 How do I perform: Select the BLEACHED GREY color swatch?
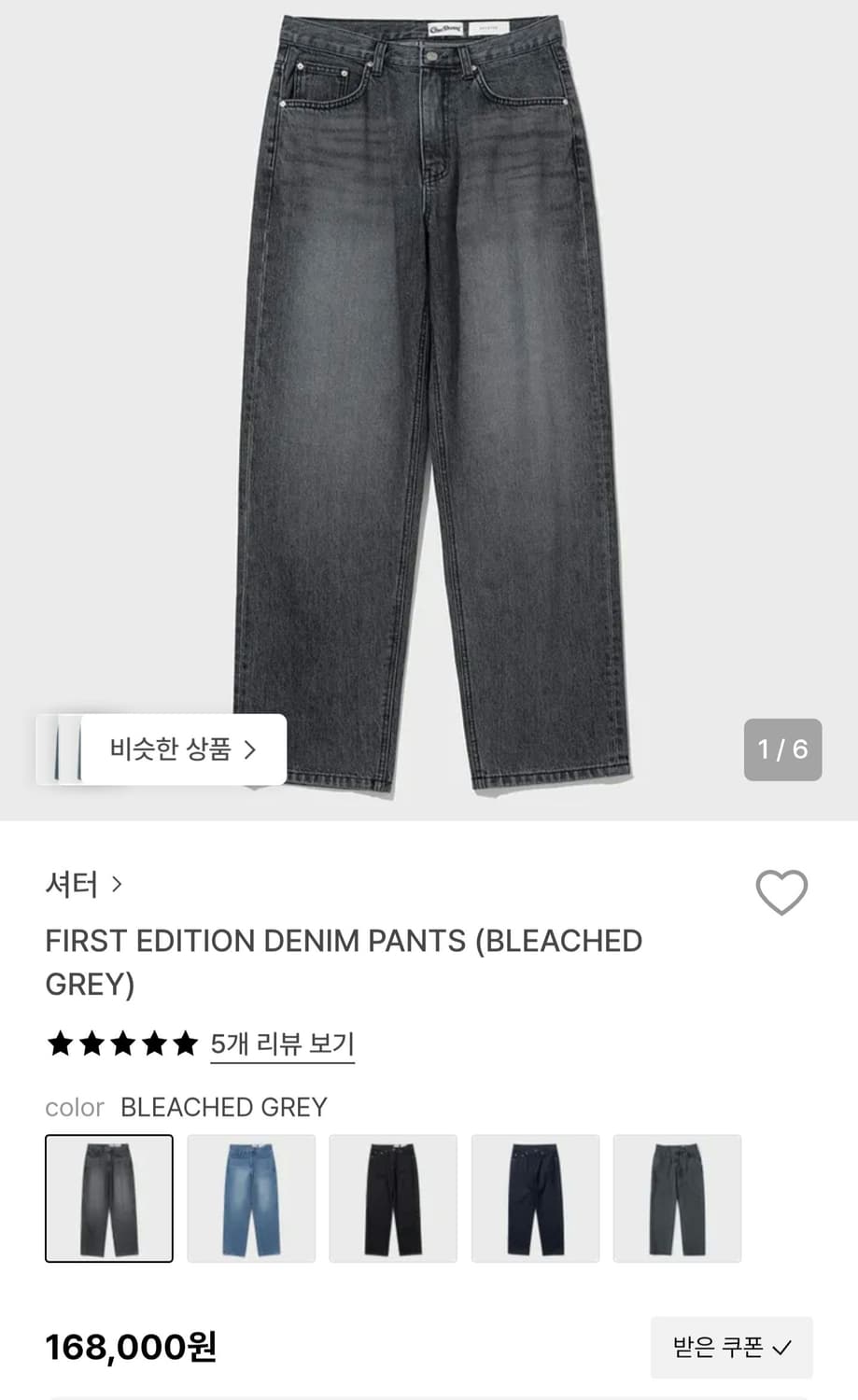108,1197
